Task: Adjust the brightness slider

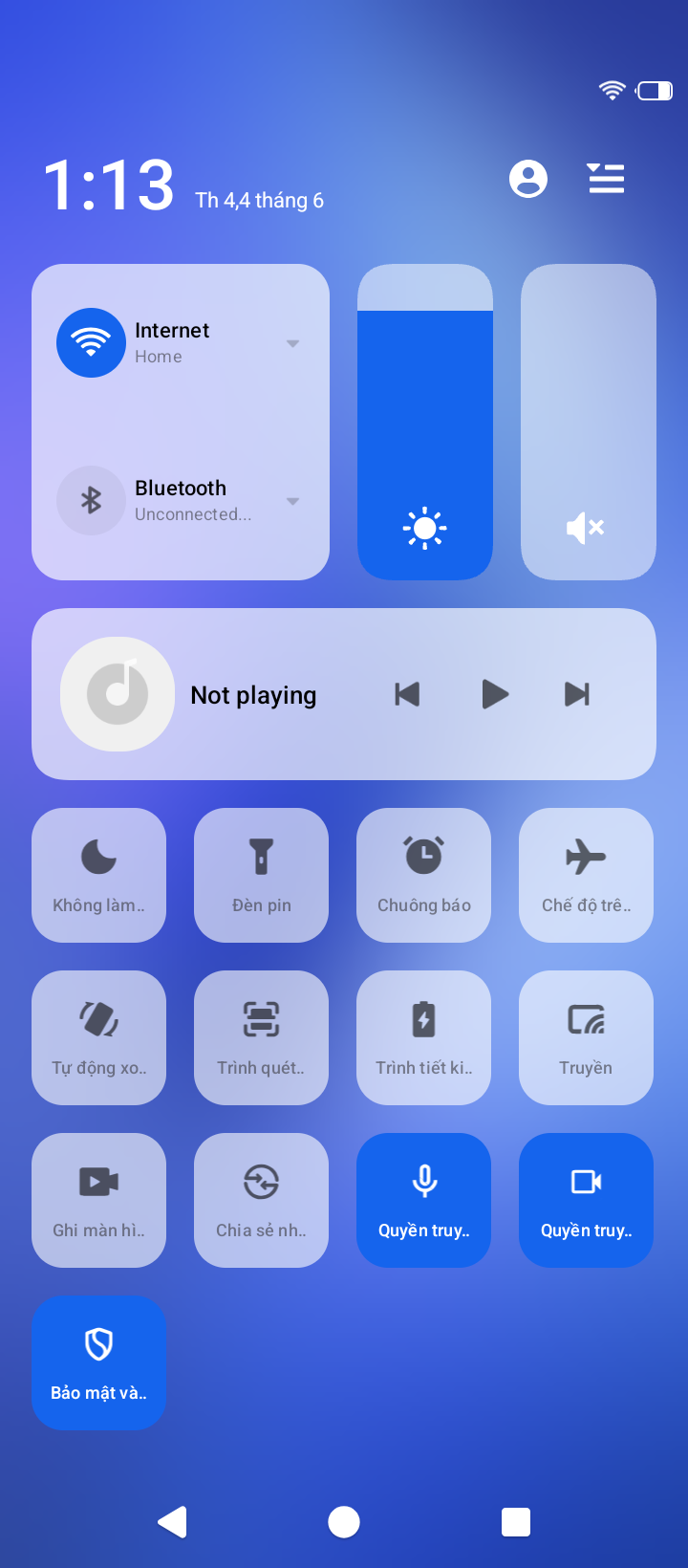Action: pyautogui.click(x=425, y=423)
